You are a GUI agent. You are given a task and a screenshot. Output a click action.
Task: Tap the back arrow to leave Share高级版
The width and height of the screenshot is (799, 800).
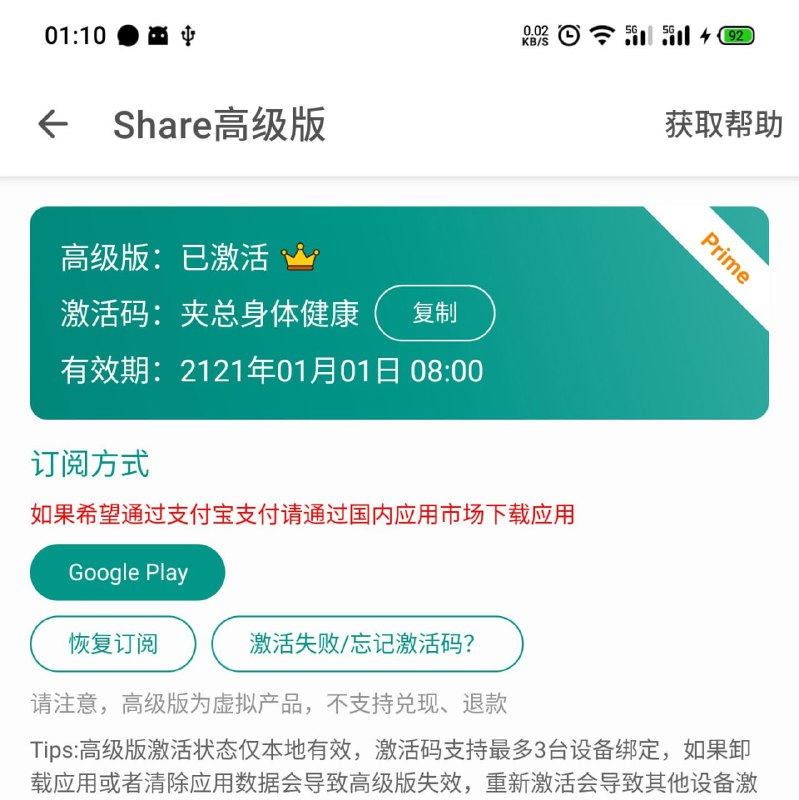51,124
